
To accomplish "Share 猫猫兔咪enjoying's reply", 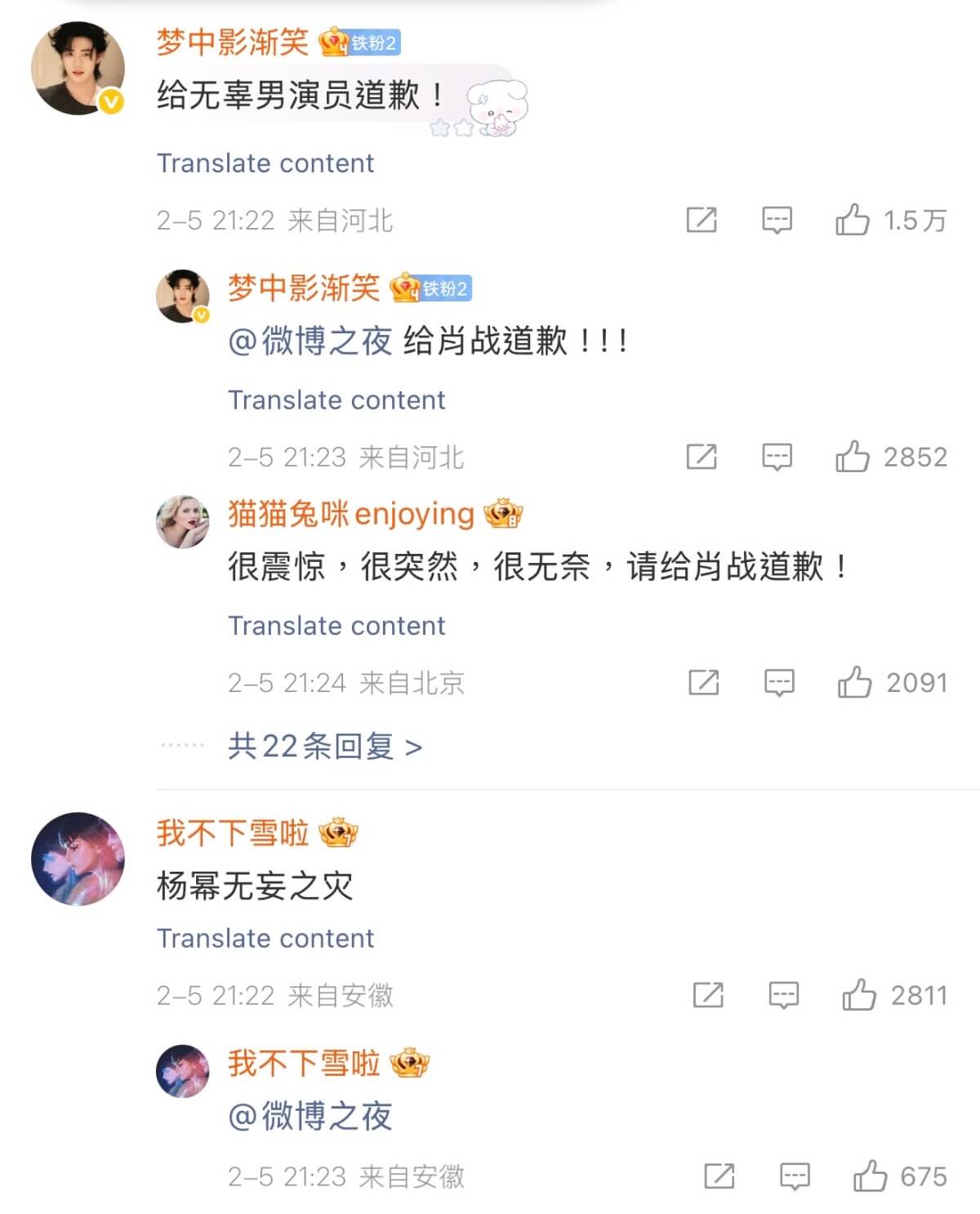I will click(x=704, y=682).
